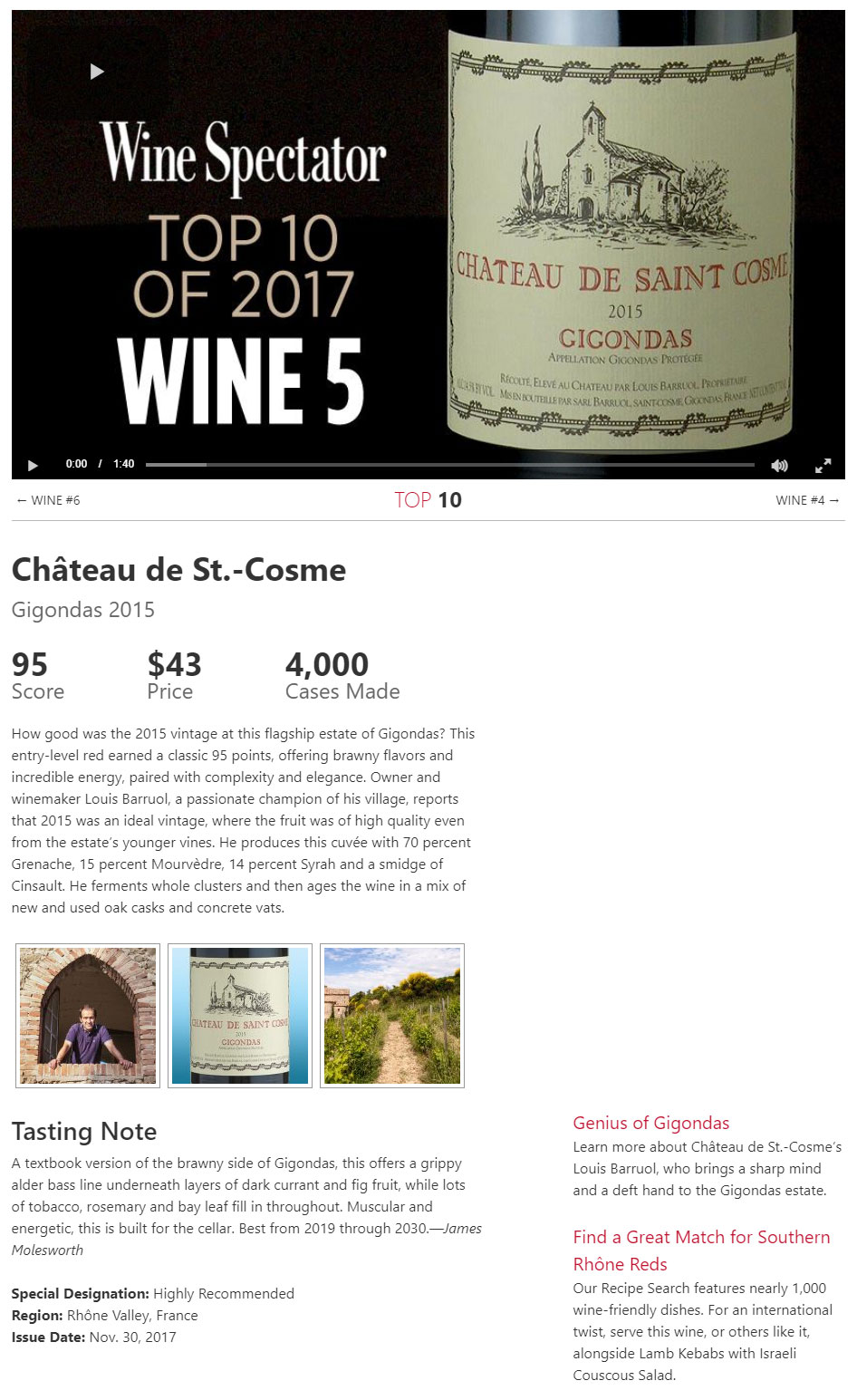Mute the video volume
The image size is (857, 1400).
[779, 465]
